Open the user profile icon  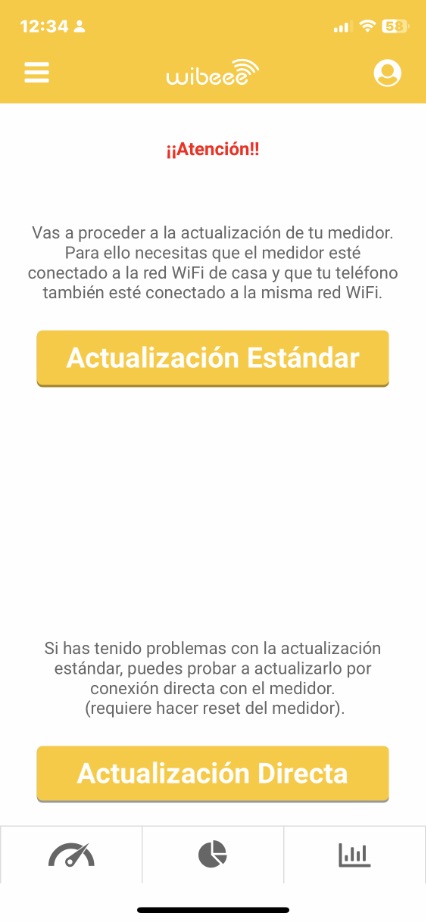(x=387, y=73)
